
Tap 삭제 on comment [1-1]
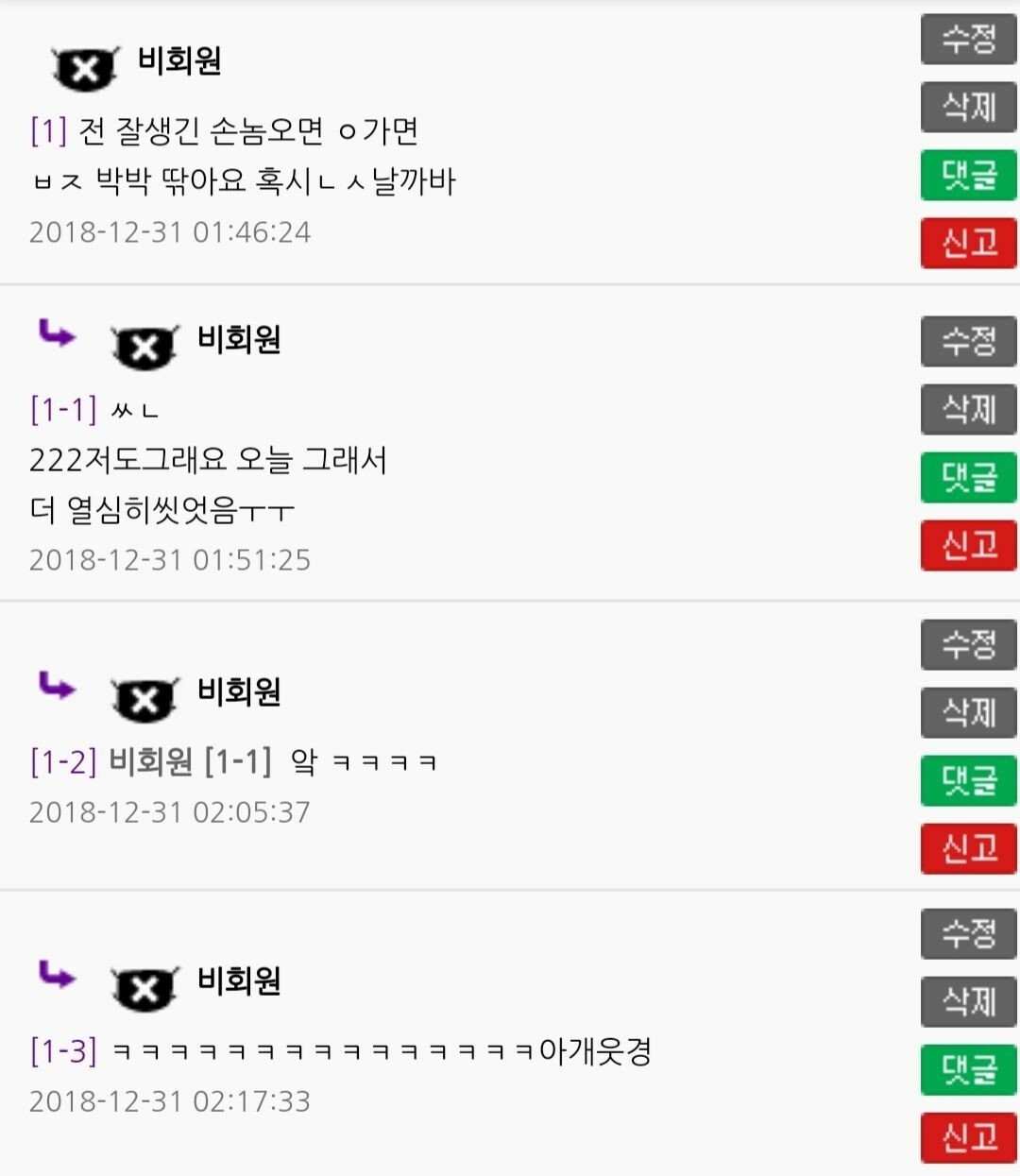tap(968, 409)
